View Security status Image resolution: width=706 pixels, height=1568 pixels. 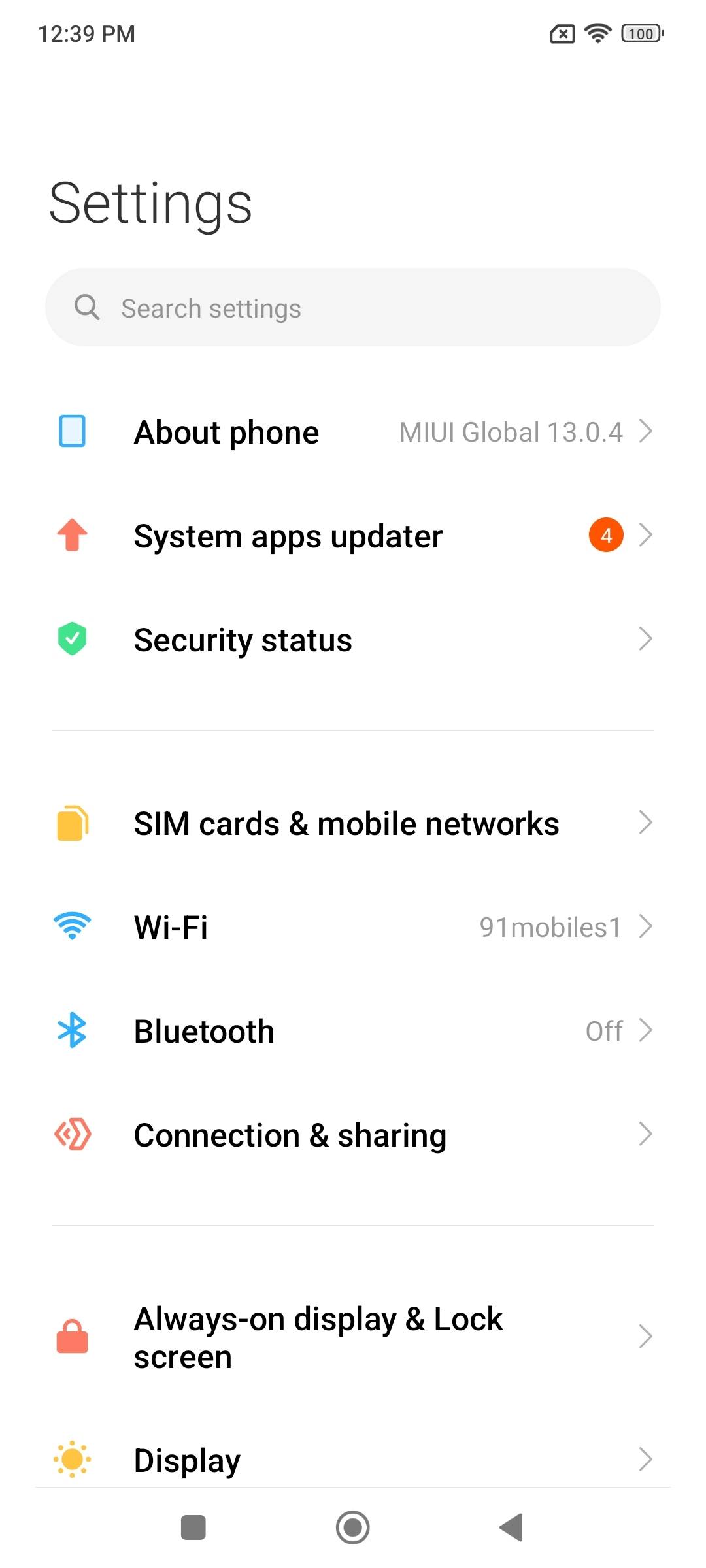pyautogui.click(x=353, y=640)
